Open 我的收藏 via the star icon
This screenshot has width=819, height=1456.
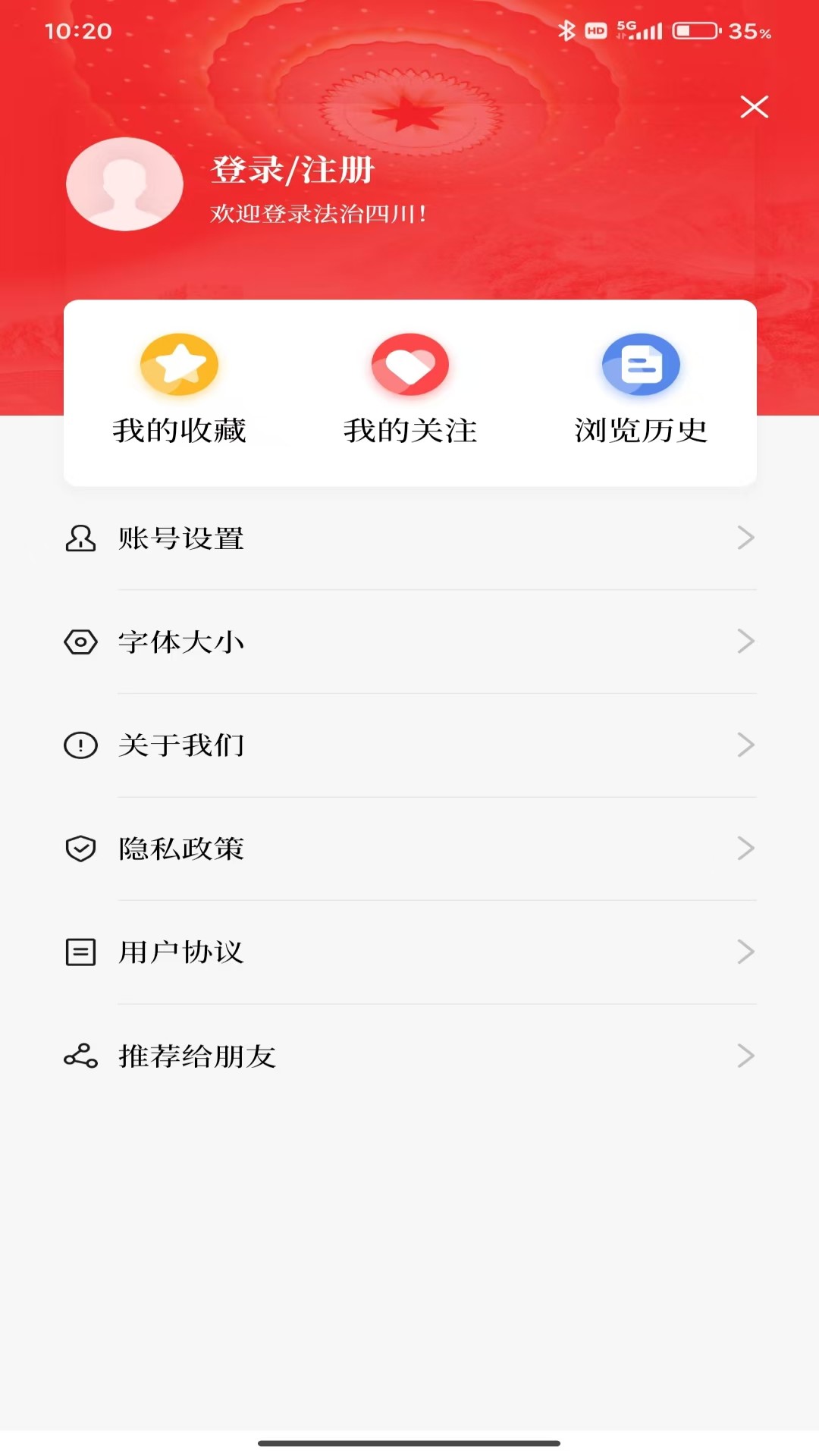(x=179, y=365)
